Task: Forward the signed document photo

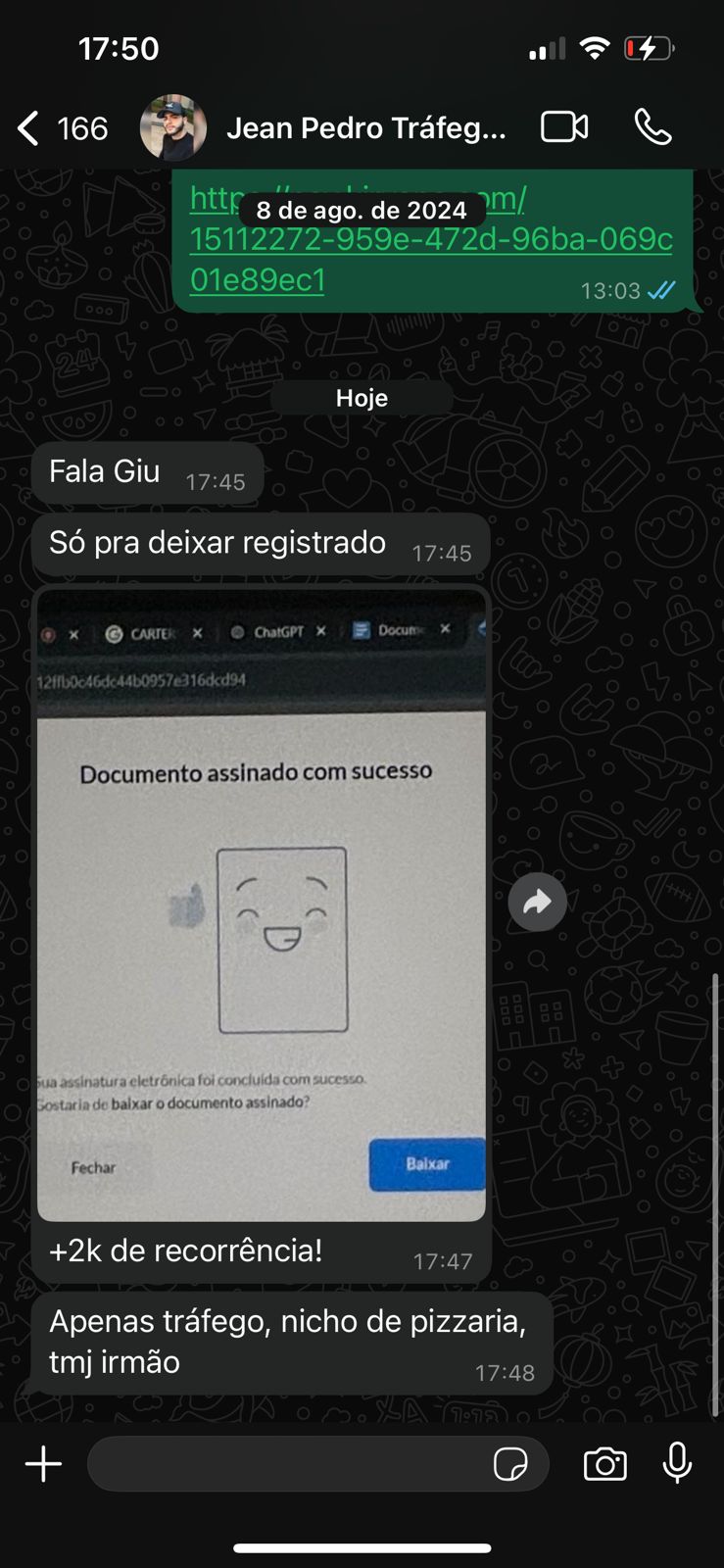Action: coord(537,903)
